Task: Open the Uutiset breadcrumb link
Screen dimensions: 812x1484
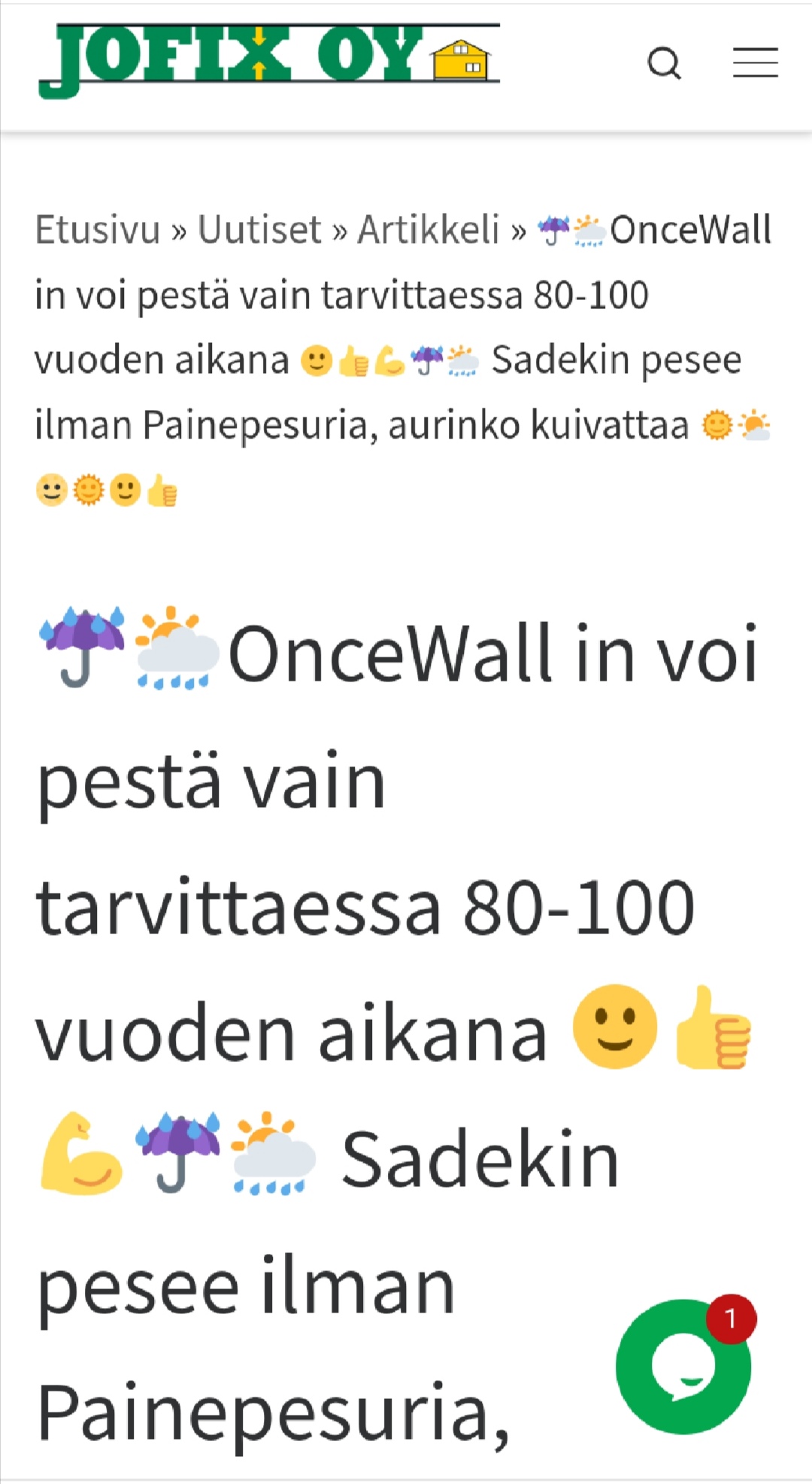Action: pyautogui.click(x=259, y=229)
